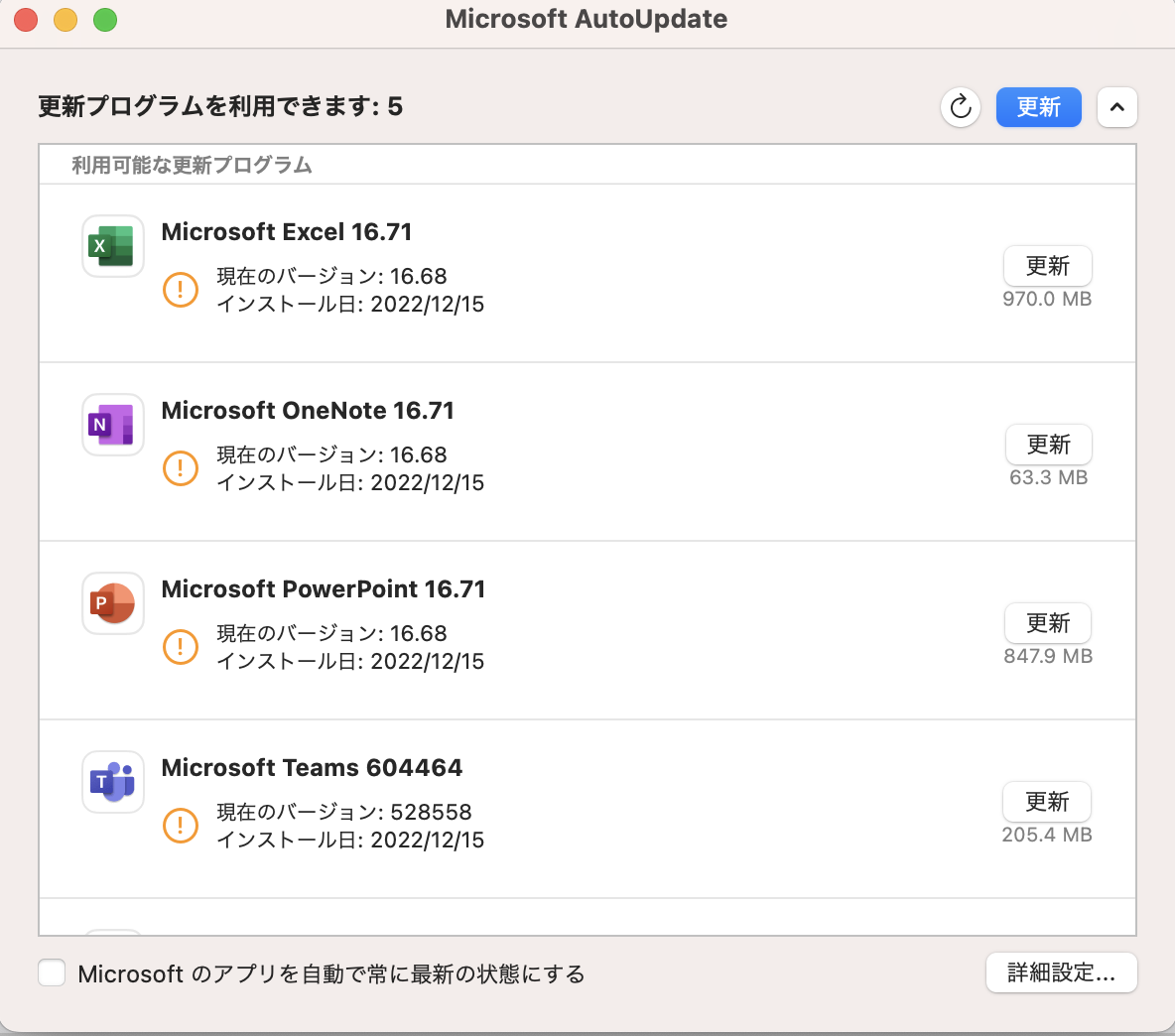The width and height of the screenshot is (1175, 1036).
Task: Refresh the list of available updates
Action: [961, 107]
